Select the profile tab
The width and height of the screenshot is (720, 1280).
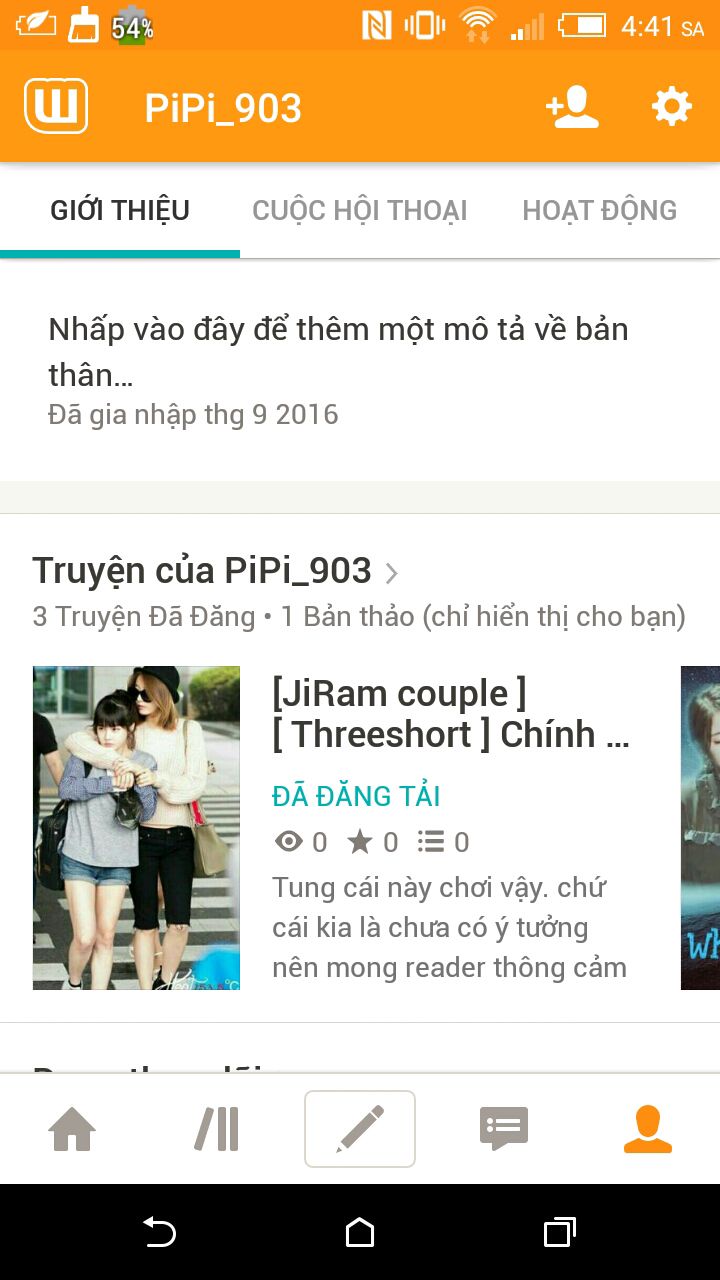(x=647, y=1130)
